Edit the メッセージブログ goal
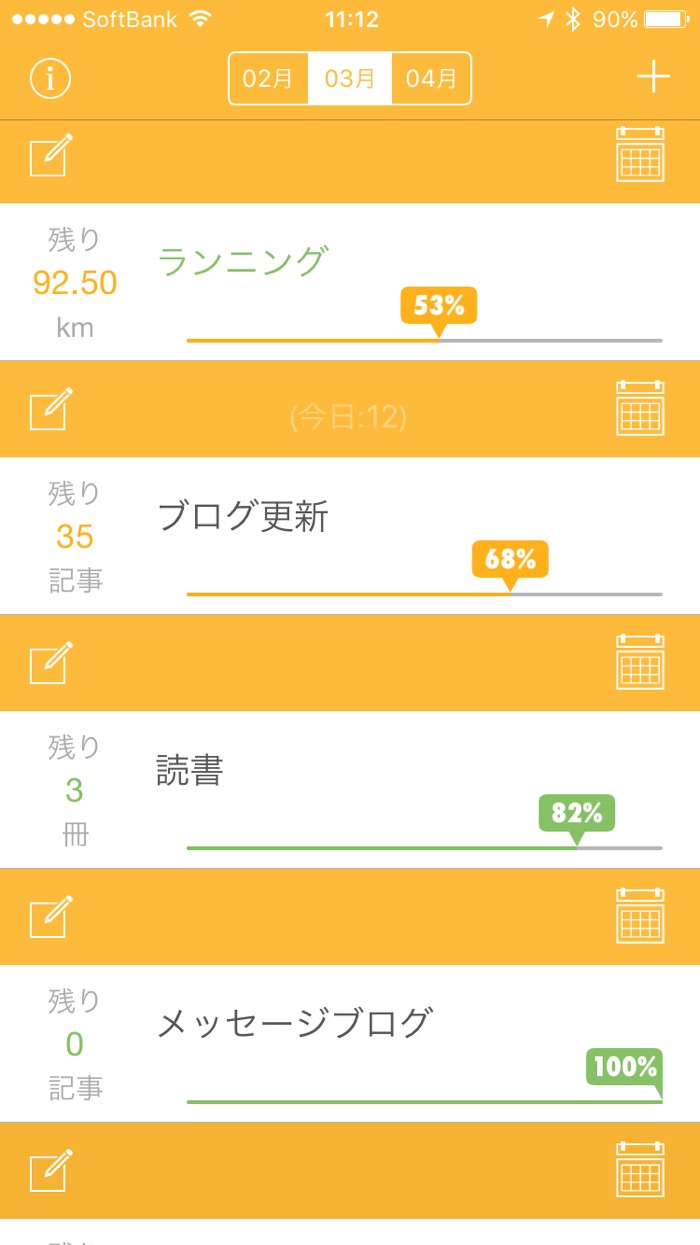The image size is (700, 1245). pyautogui.click(x=52, y=917)
